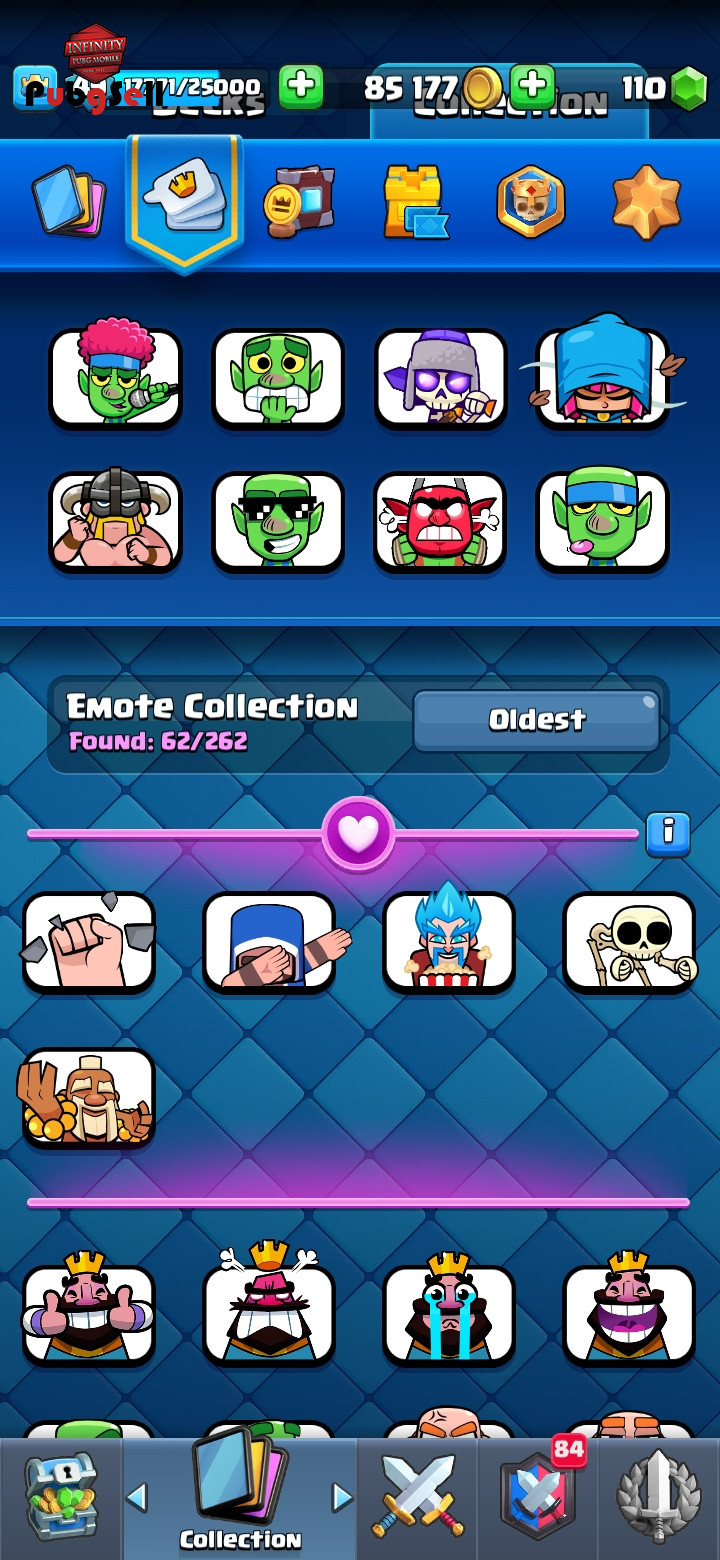
Task: Open the tower skins tab
Action: pyautogui.click(x=414, y=201)
